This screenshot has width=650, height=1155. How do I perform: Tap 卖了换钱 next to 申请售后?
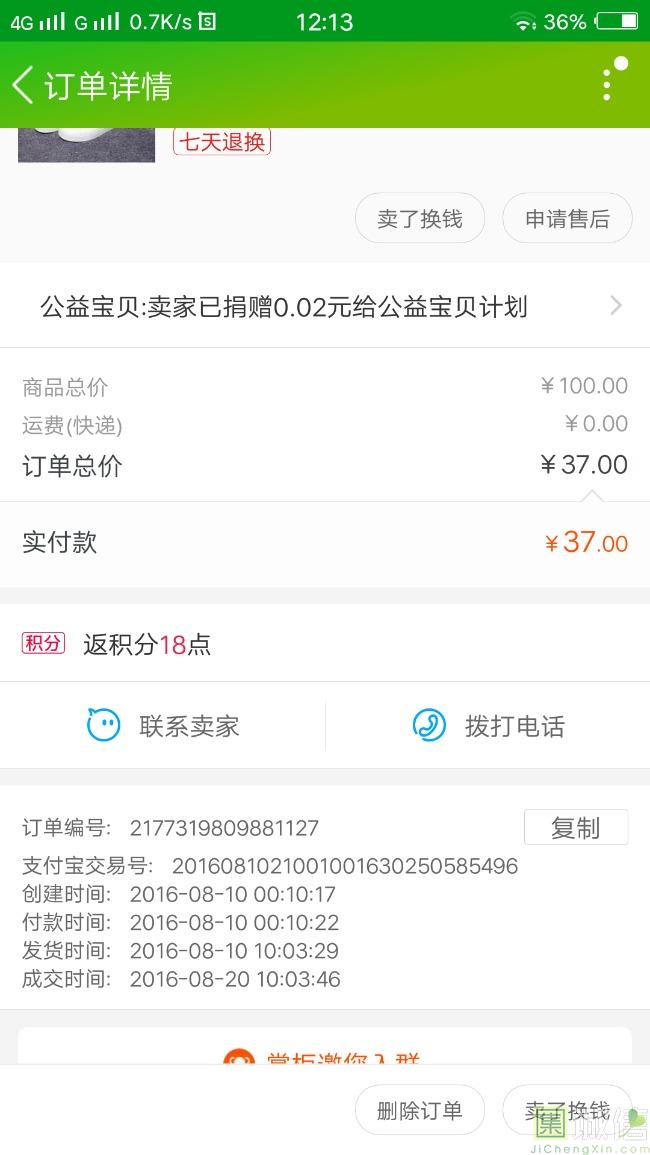[x=420, y=219]
